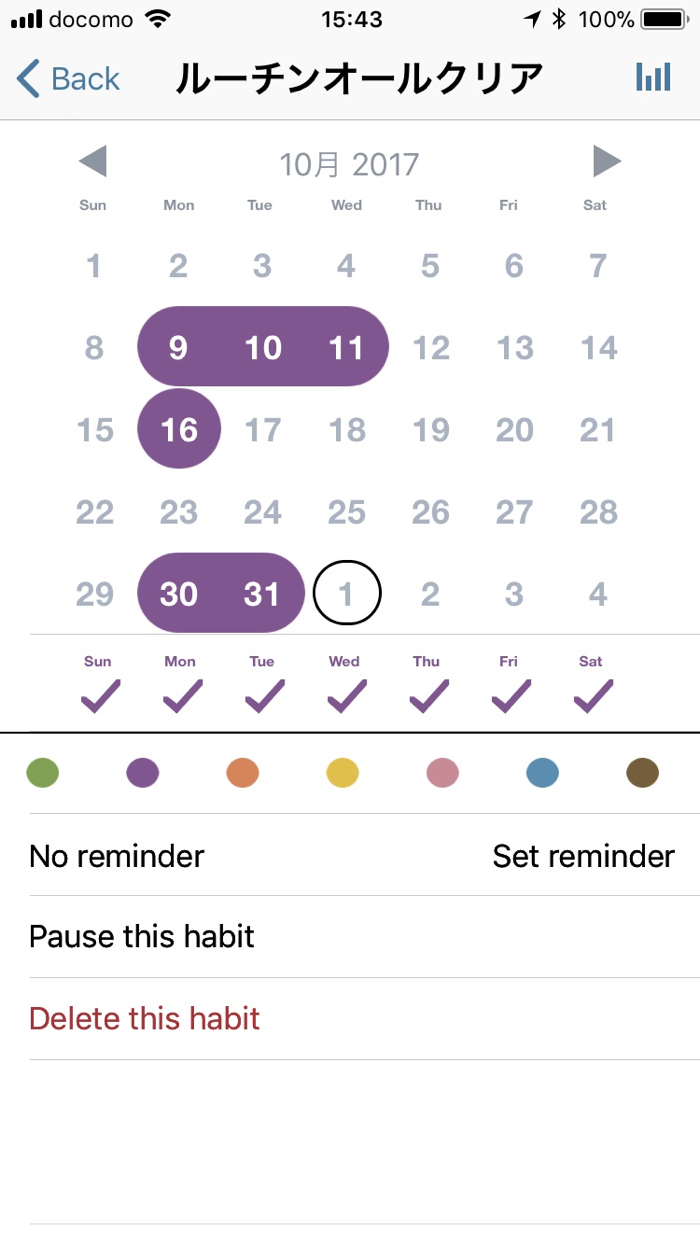Show the previous month in calendar

tap(93, 162)
